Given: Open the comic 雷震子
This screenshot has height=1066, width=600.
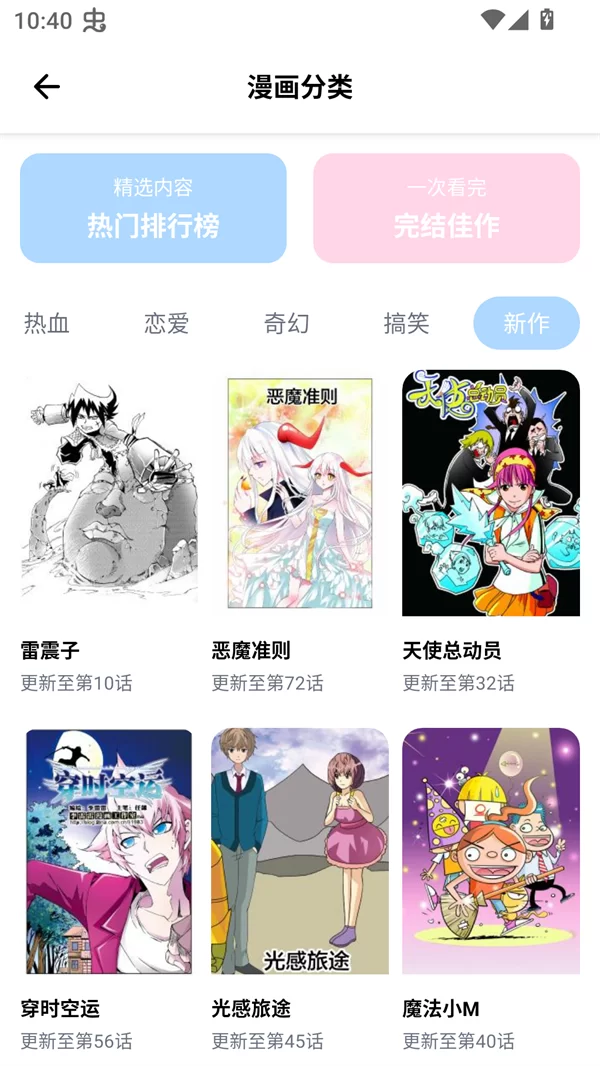Looking at the screenshot, I should pos(109,493).
